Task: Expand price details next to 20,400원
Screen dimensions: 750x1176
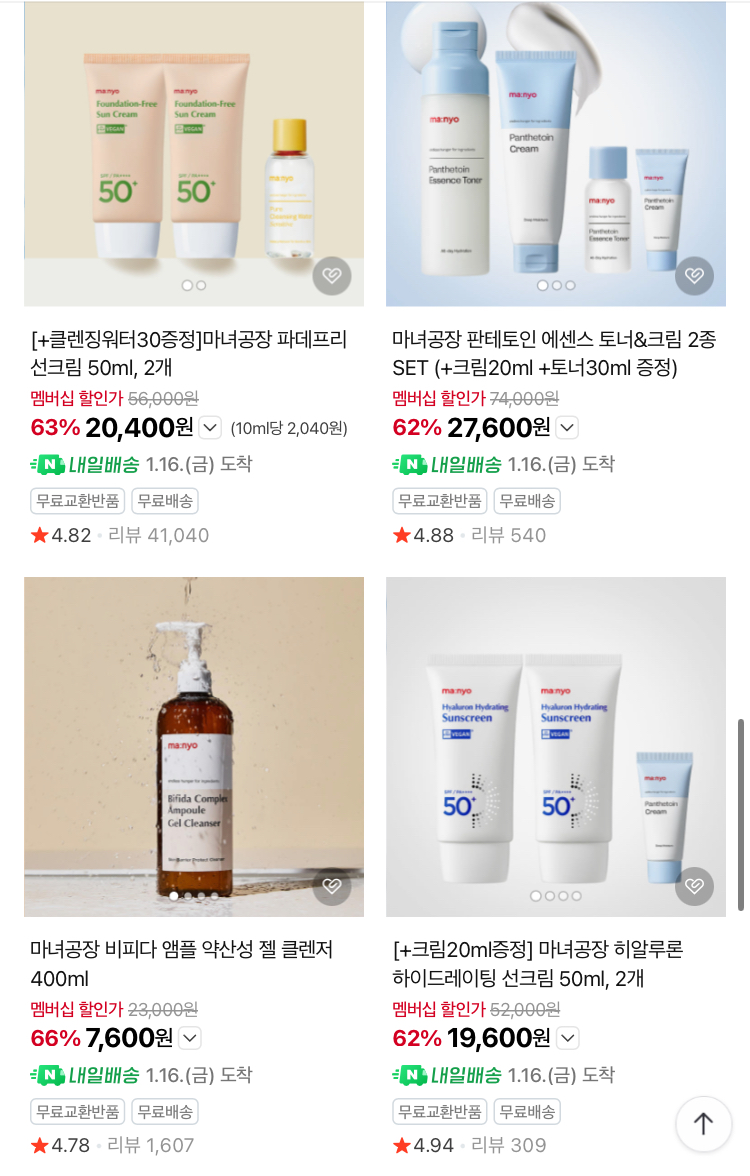Action: point(211,428)
